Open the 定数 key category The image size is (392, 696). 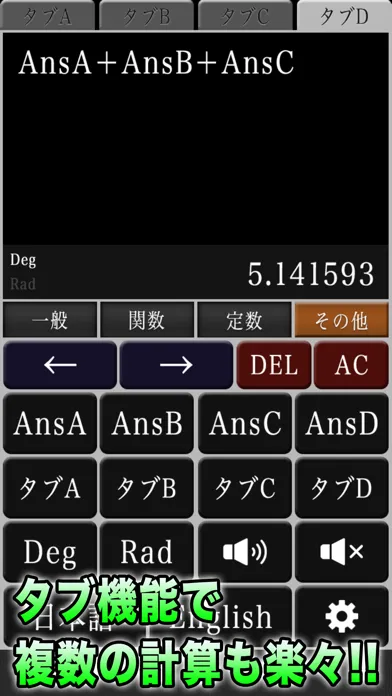245,320
